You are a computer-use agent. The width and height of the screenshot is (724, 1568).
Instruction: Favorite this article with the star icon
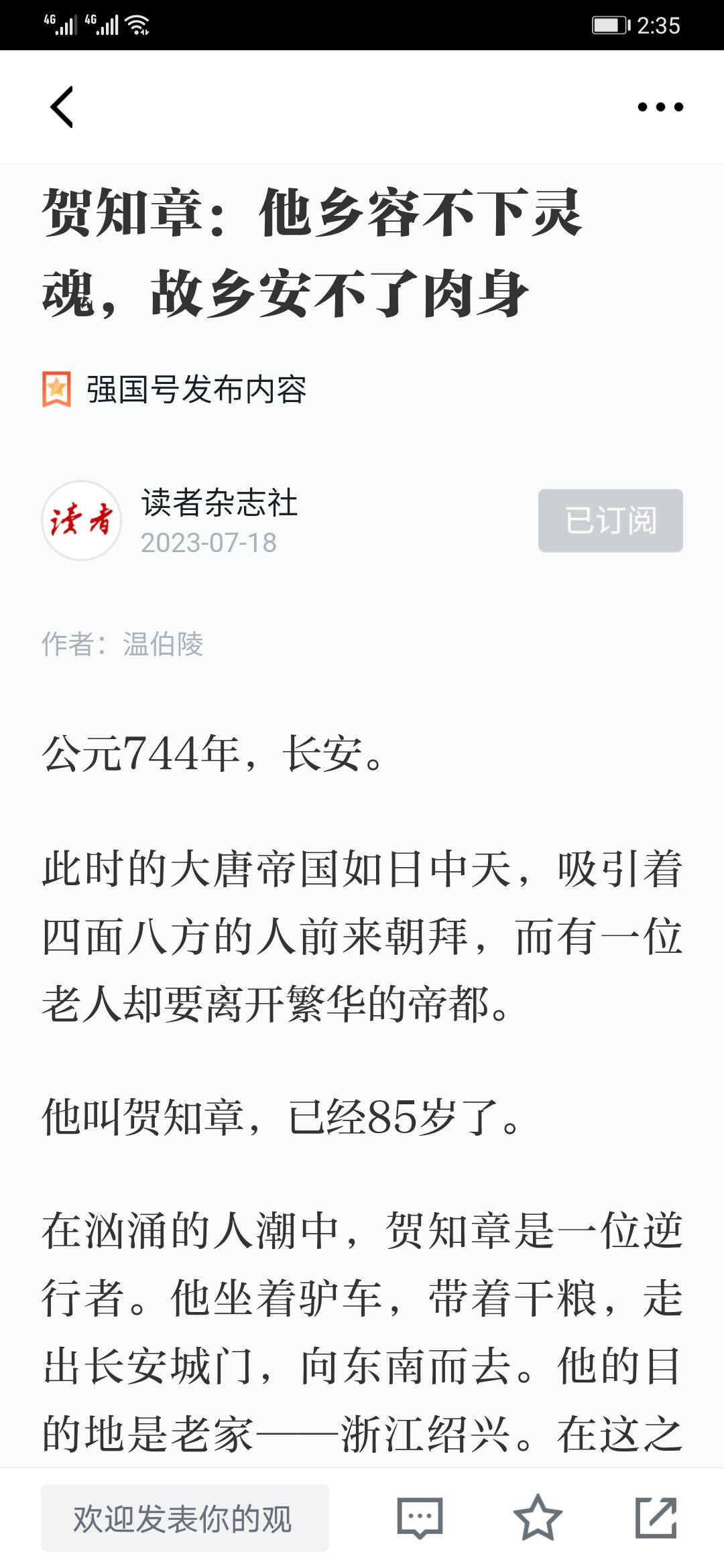pyautogui.click(x=538, y=1518)
